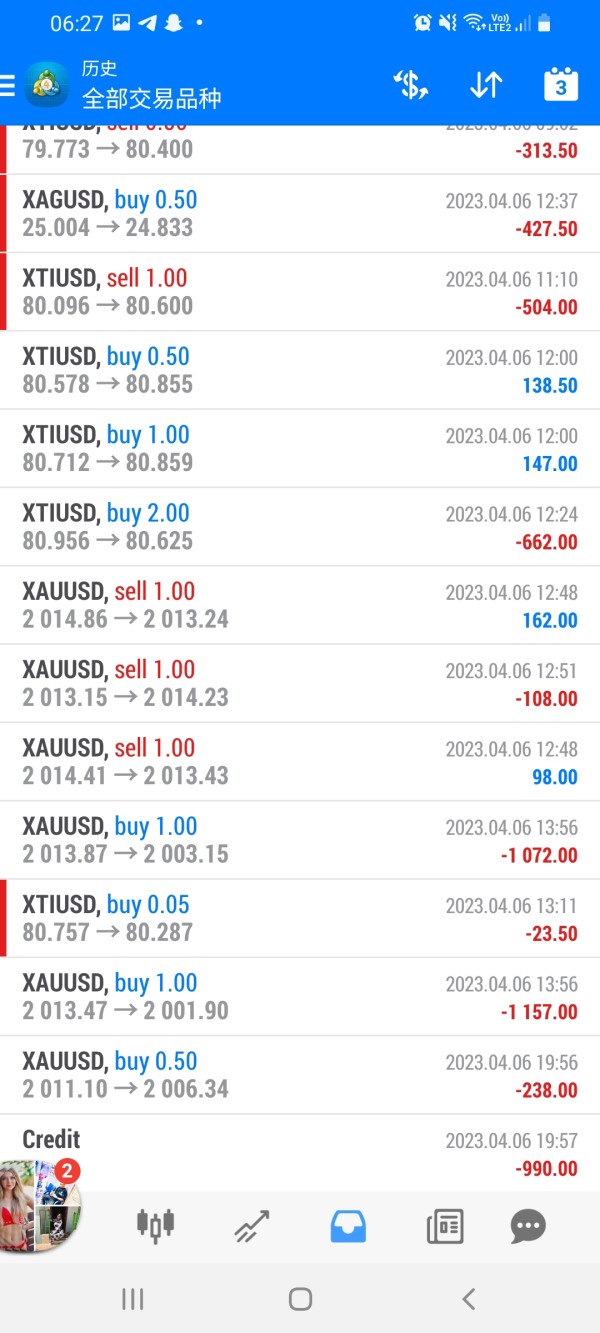Expand XTIUSD sell 1.00 trade at 80.096
The image size is (600, 1333).
tap(300, 292)
